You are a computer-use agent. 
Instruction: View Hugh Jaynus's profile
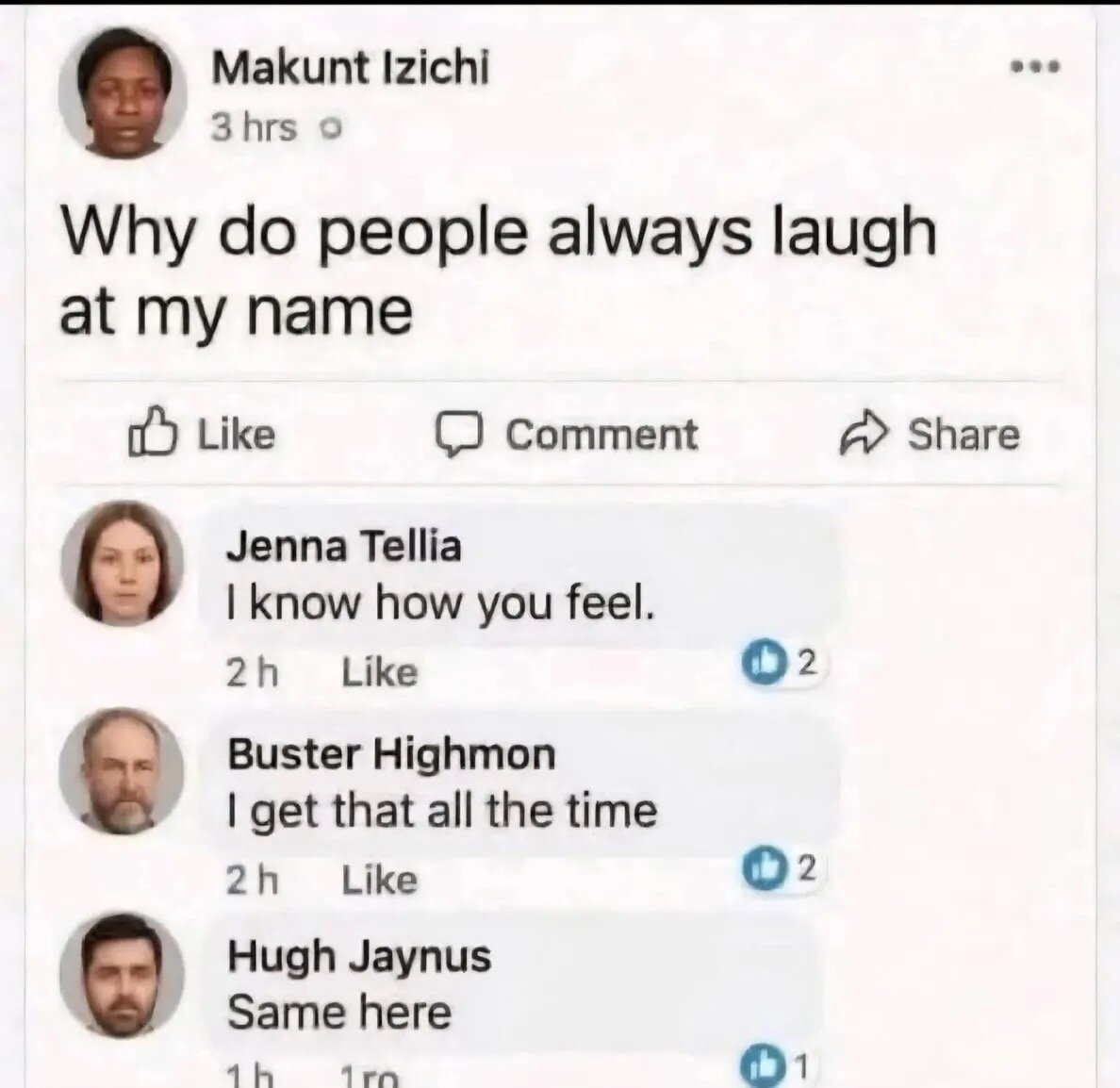[x=359, y=955]
